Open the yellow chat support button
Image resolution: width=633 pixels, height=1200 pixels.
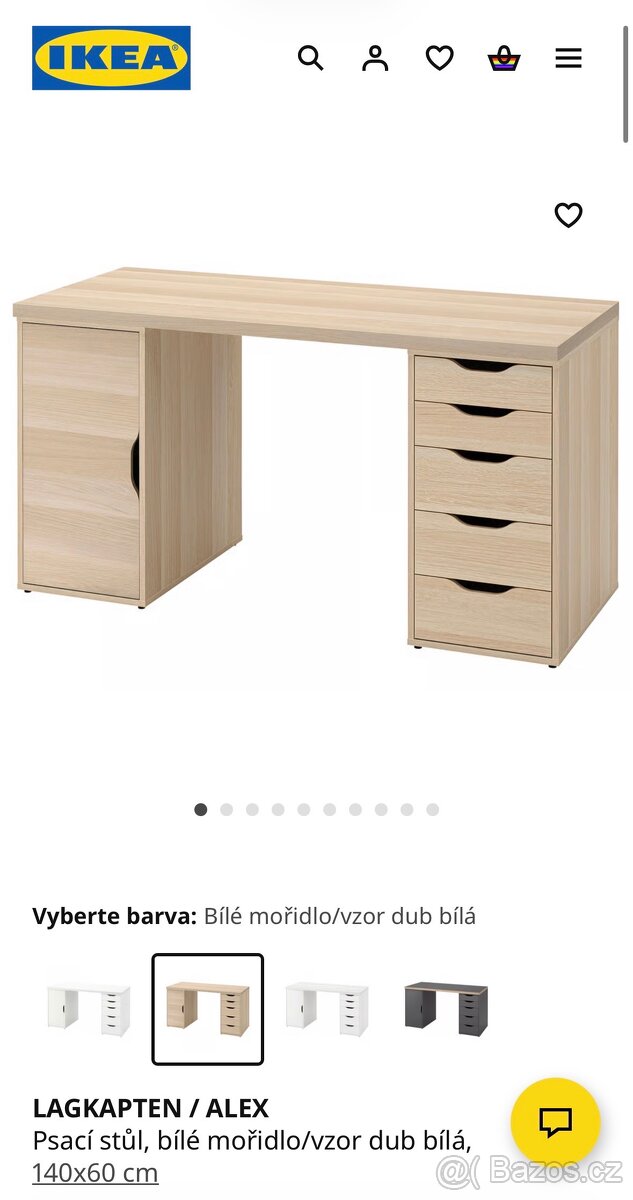tap(555, 1122)
